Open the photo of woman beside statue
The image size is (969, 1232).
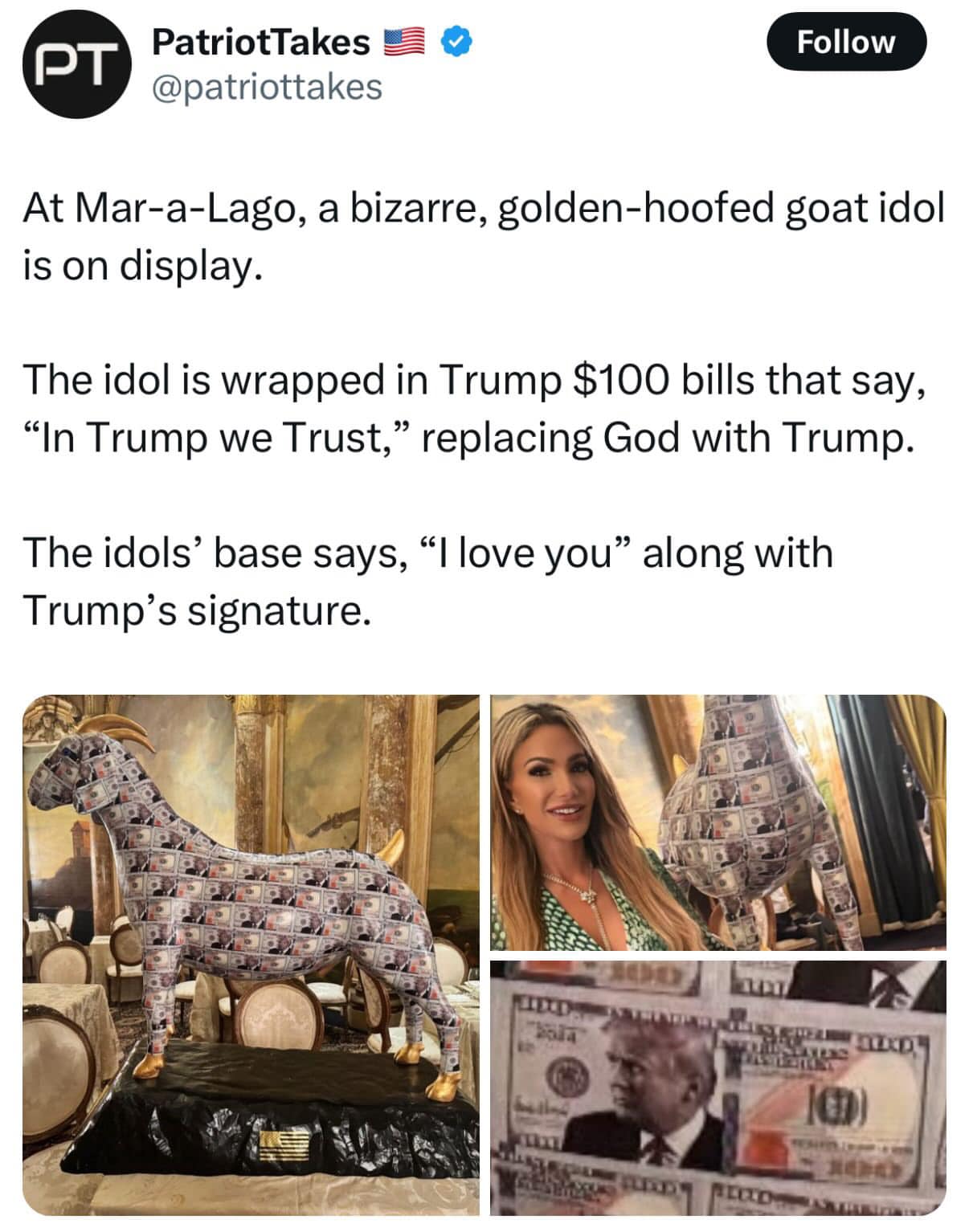[718, 822]
